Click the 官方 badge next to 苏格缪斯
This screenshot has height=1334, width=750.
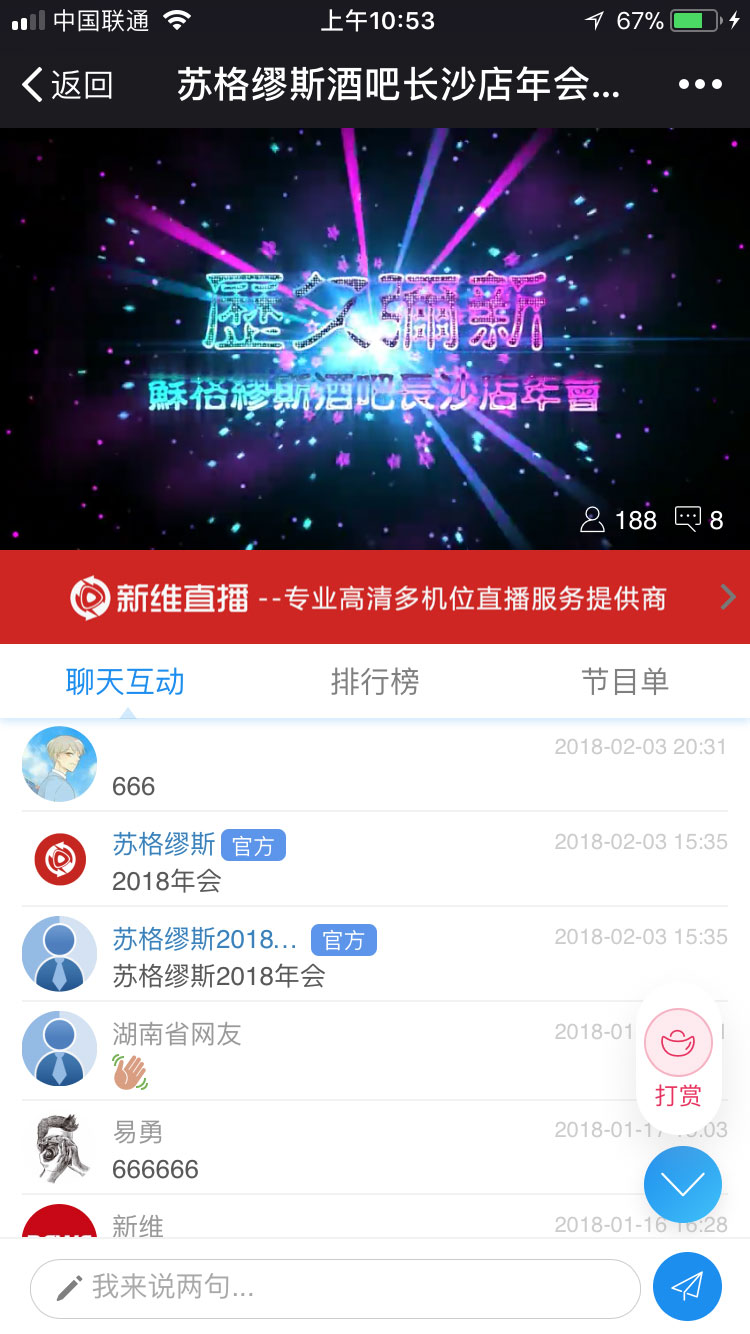(x=252, y=844)
